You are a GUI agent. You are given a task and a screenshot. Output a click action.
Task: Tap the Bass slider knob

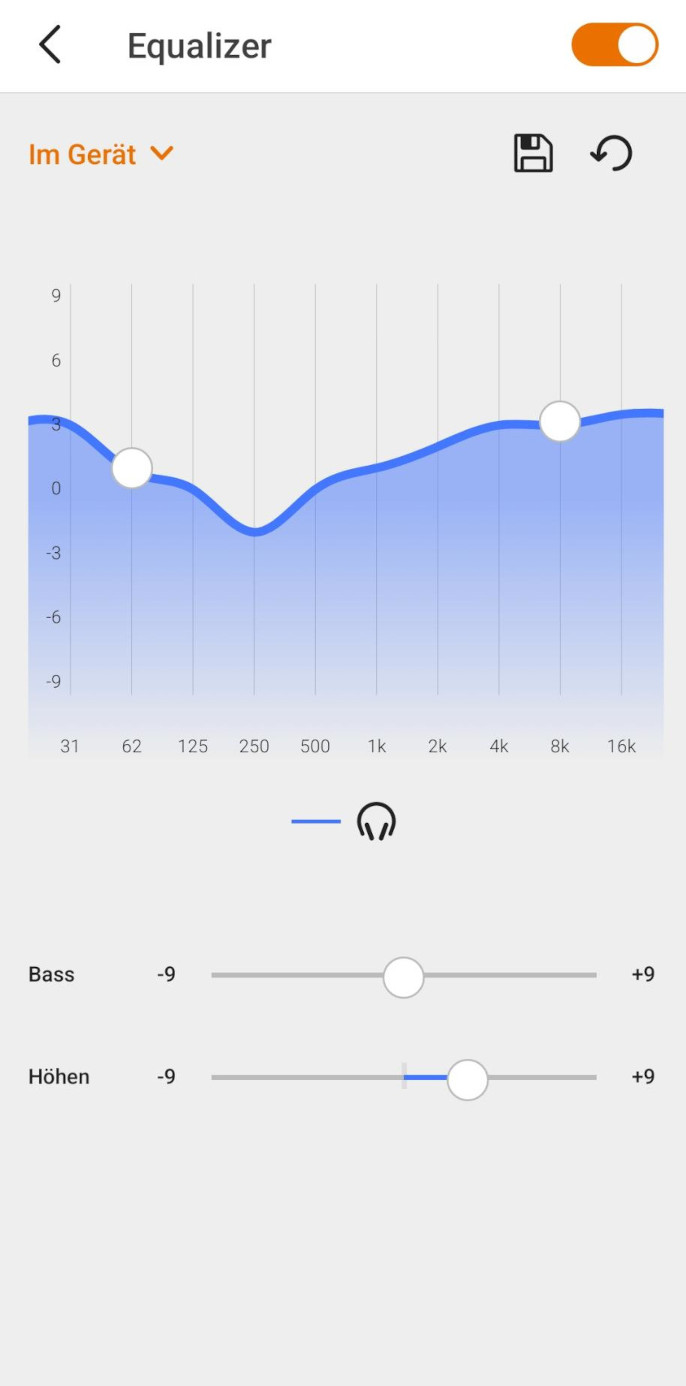(404, 977)
